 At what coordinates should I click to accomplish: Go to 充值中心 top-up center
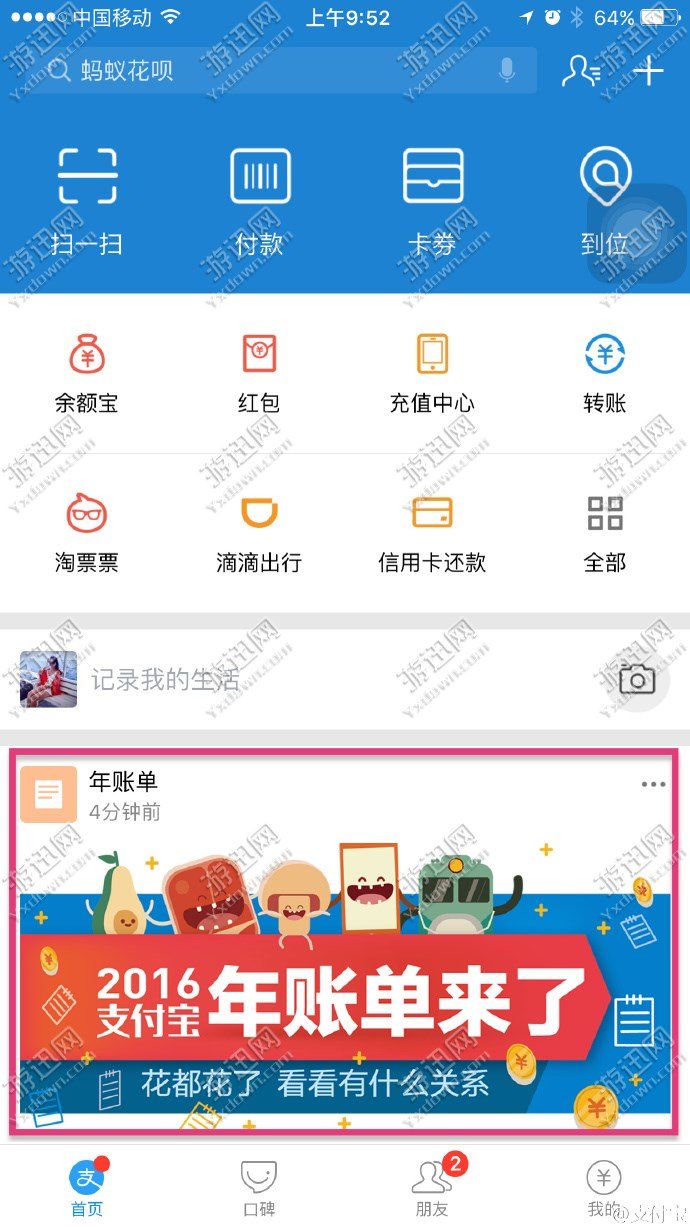pos(432,374)
